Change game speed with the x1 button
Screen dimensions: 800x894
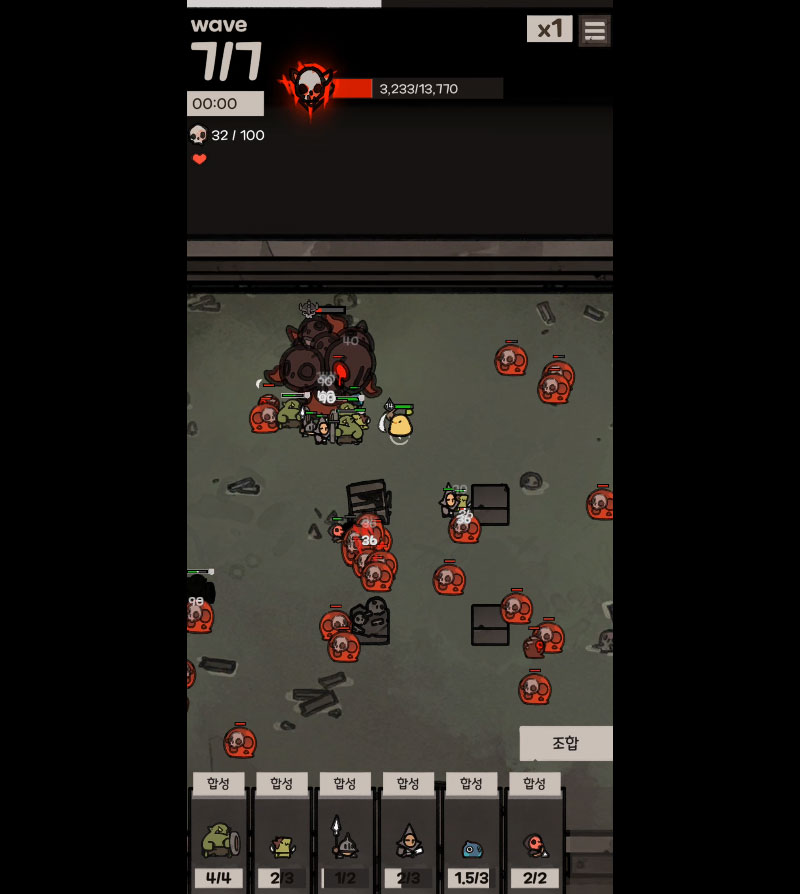(x=549, y=29)
